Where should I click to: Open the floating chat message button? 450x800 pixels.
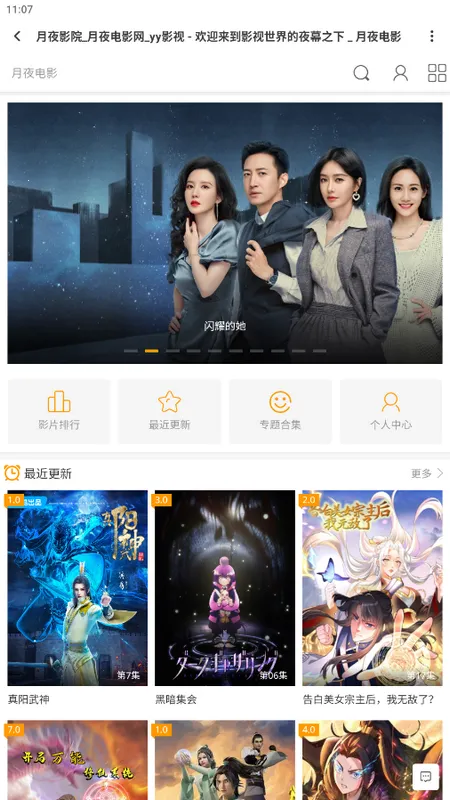coord(426,777)
